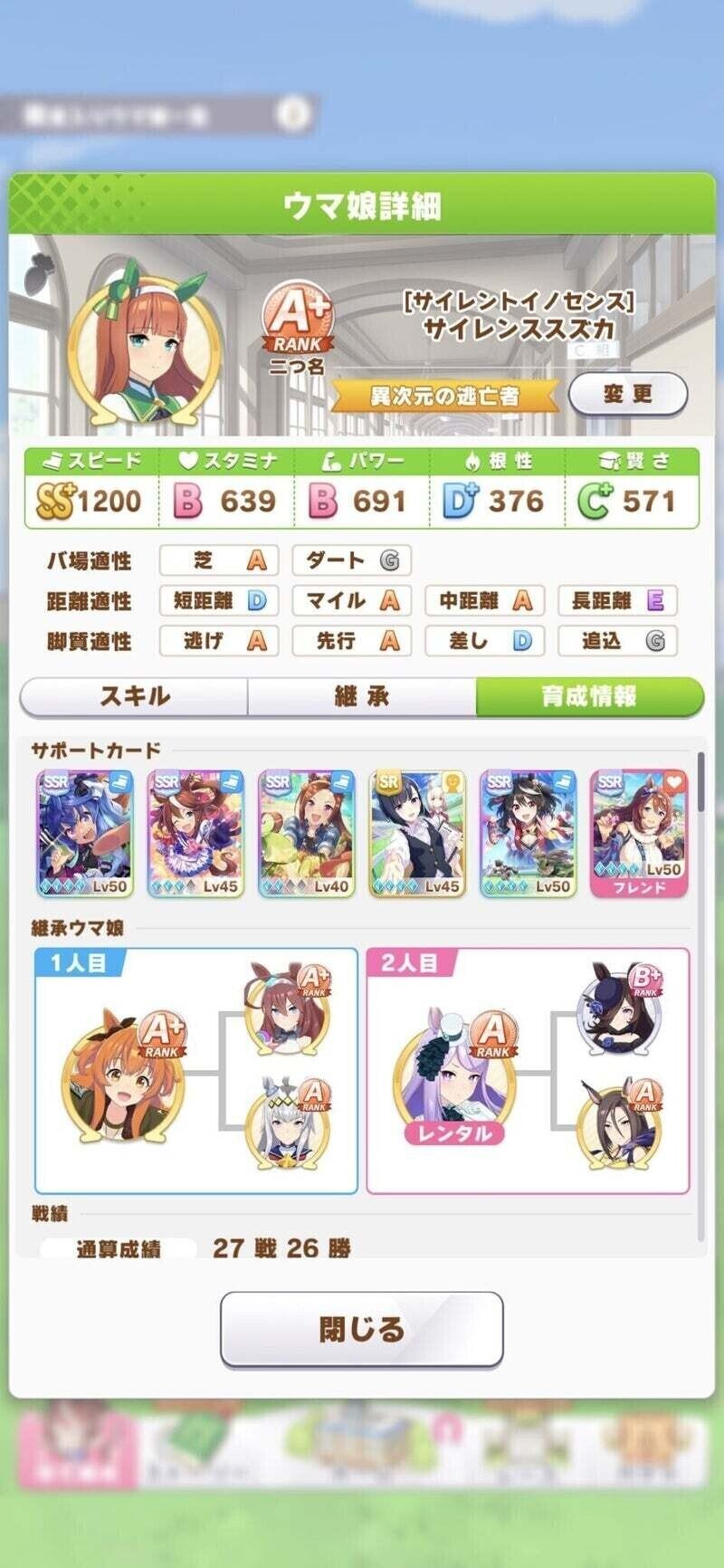This screenshot has width=724, height=1568.
Task: Open the fifth support card Lv50
Action: (529, 833)
